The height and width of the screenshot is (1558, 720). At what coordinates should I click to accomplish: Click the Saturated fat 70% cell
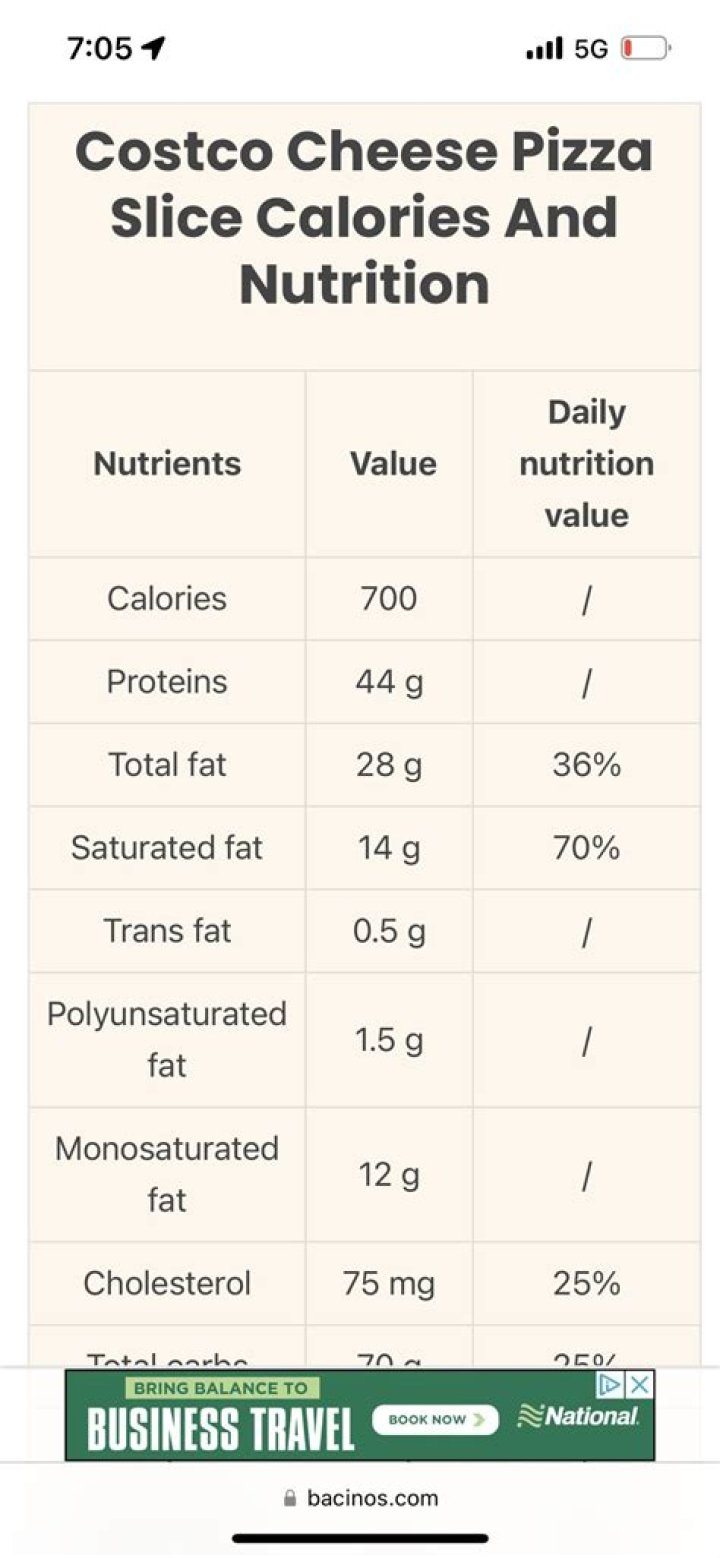point(586,847)
